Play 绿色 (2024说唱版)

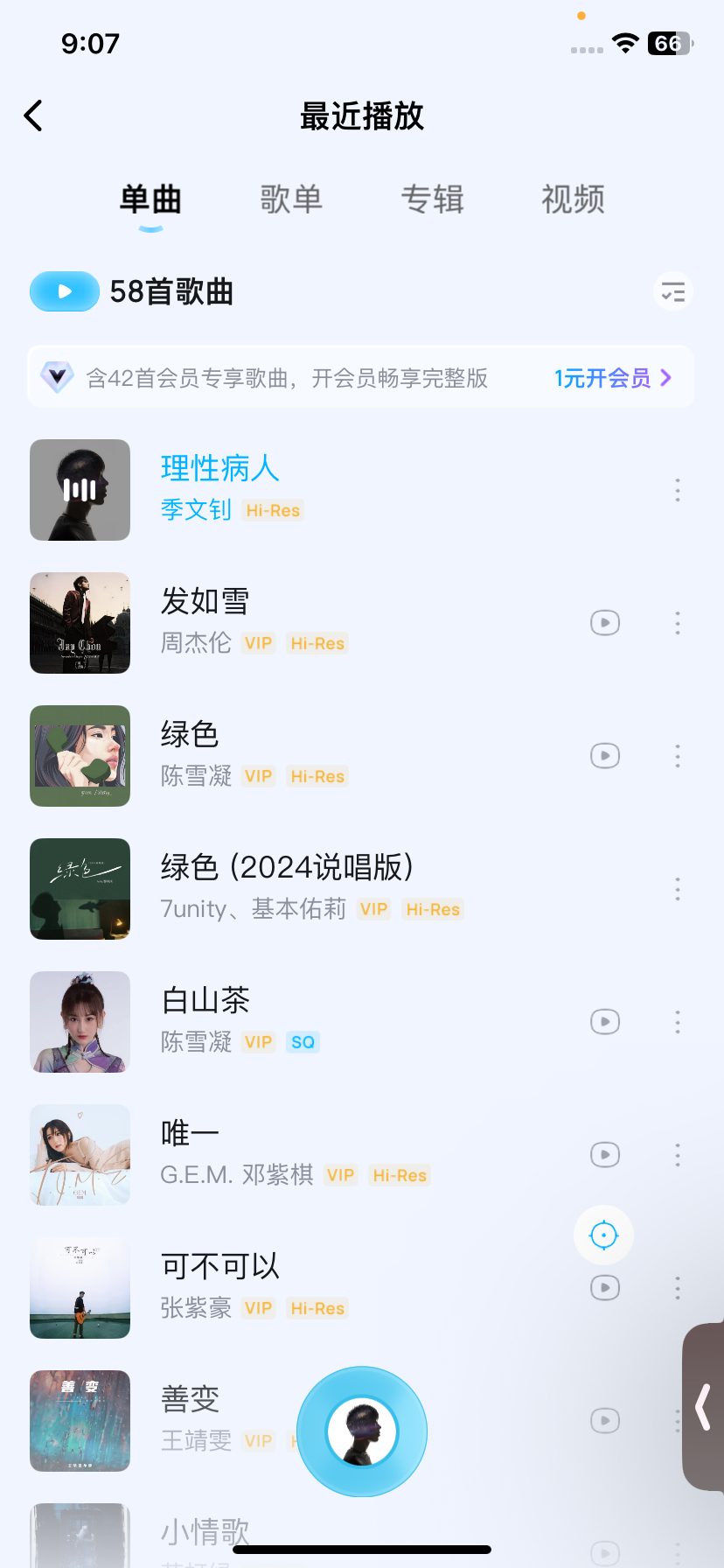point(287,868)
